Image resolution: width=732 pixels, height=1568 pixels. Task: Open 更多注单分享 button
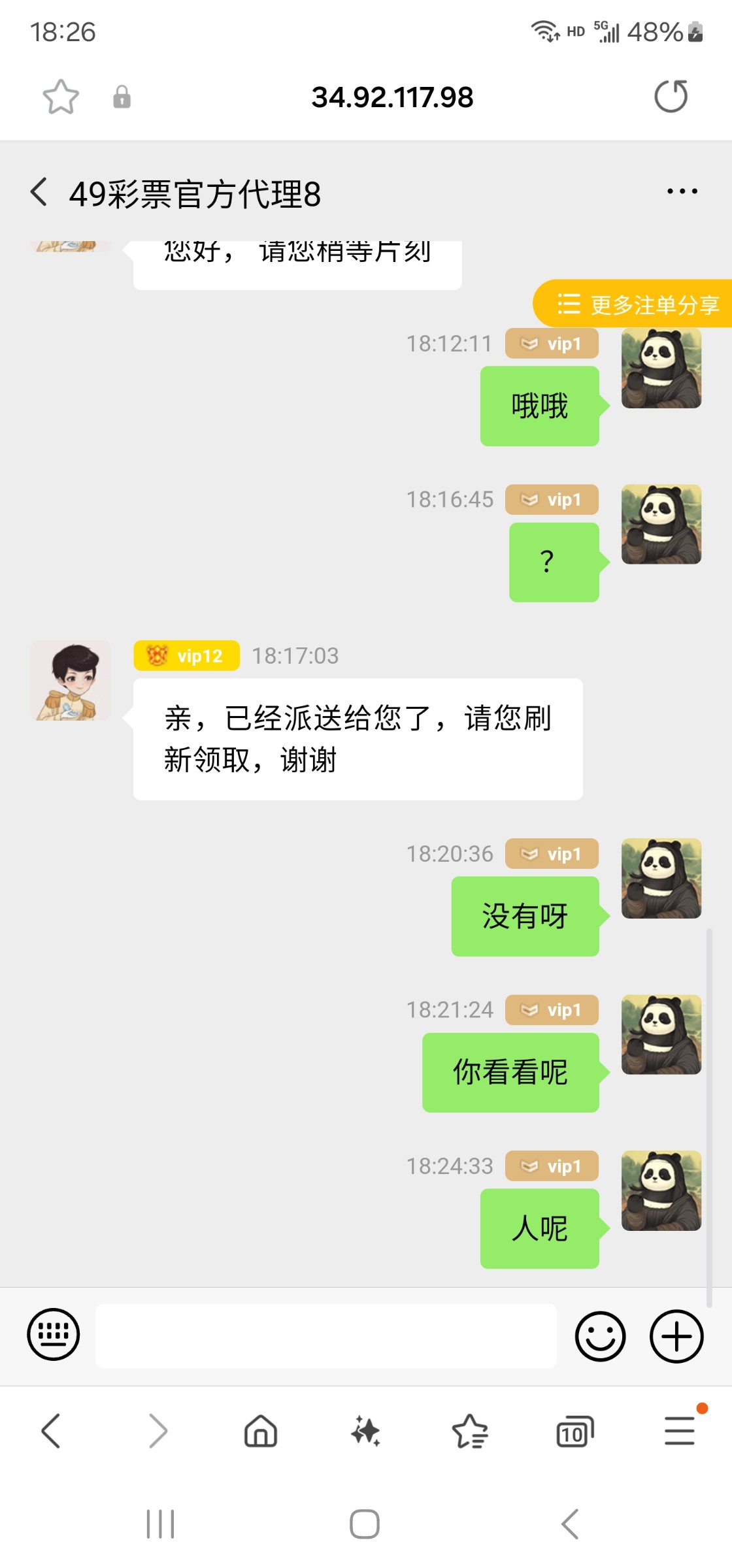pyautogui.click(x=637, y=304)
